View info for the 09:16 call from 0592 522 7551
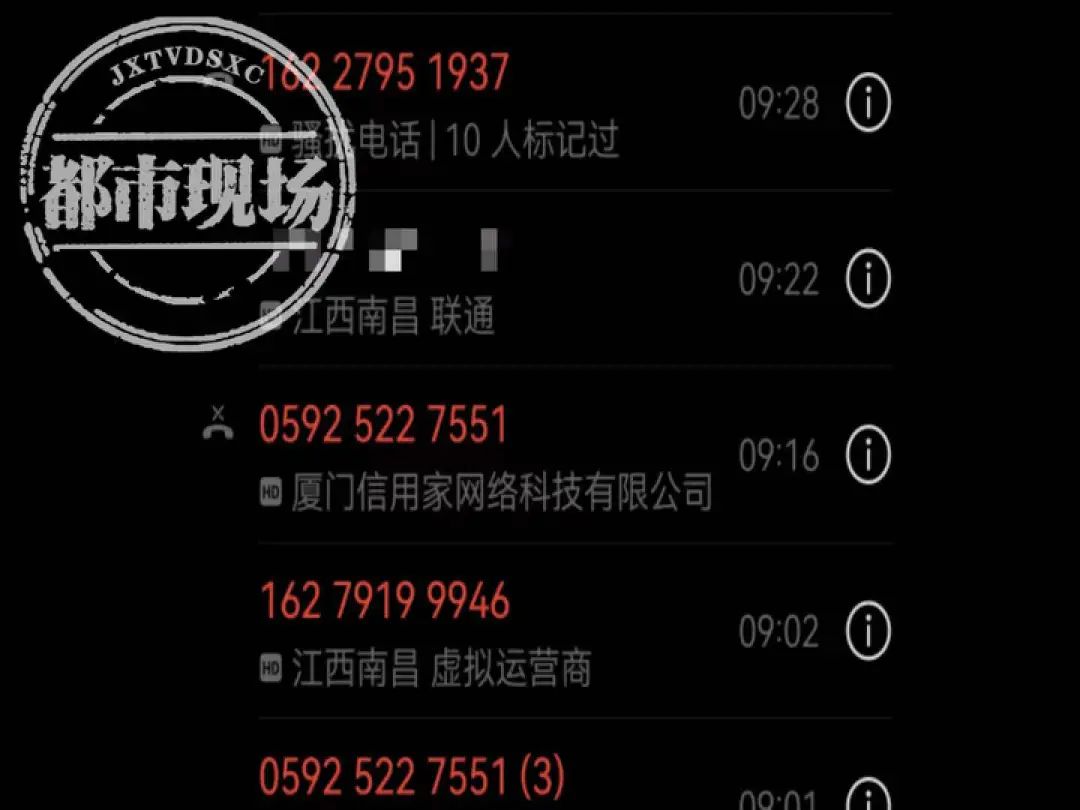 point(867,455)
